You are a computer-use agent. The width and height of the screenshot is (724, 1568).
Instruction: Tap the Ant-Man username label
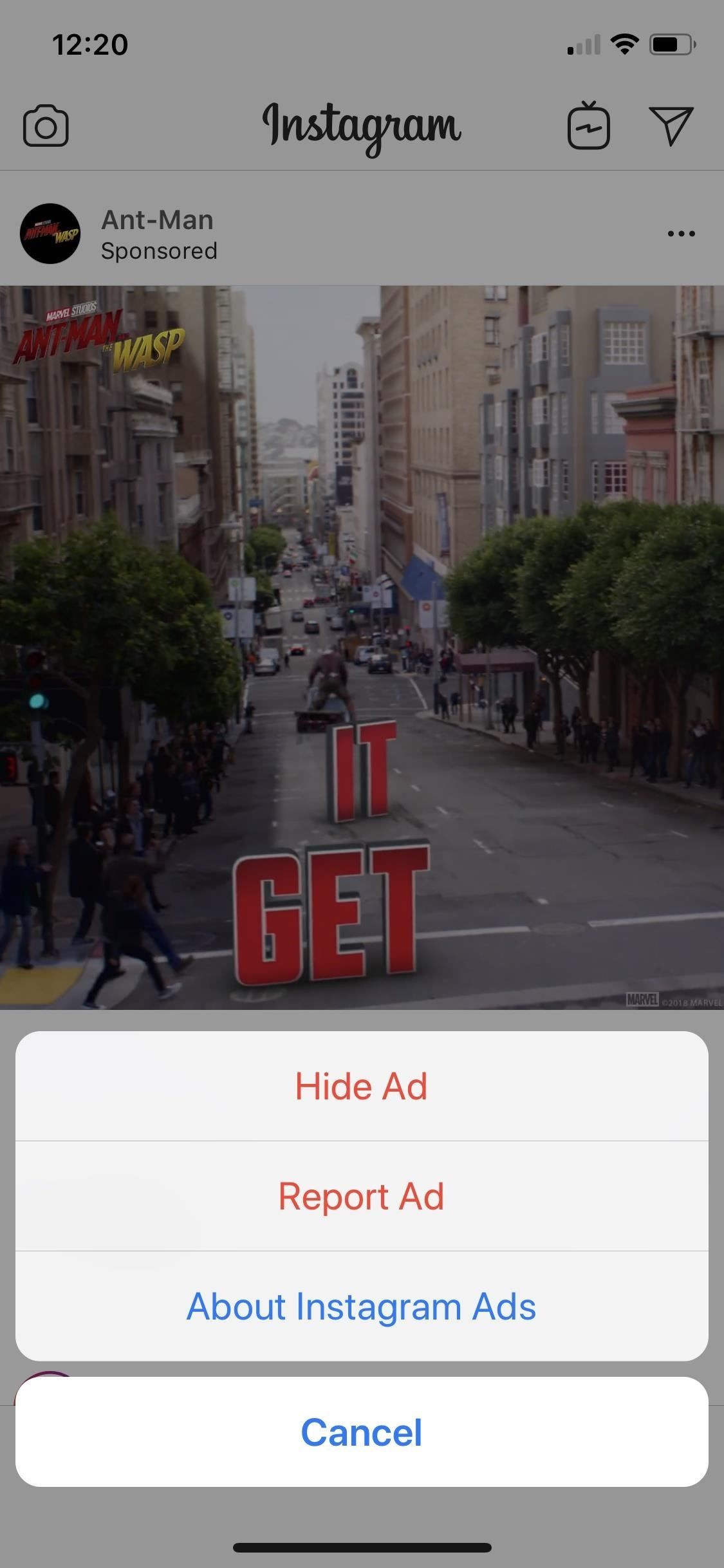[156, 219]
